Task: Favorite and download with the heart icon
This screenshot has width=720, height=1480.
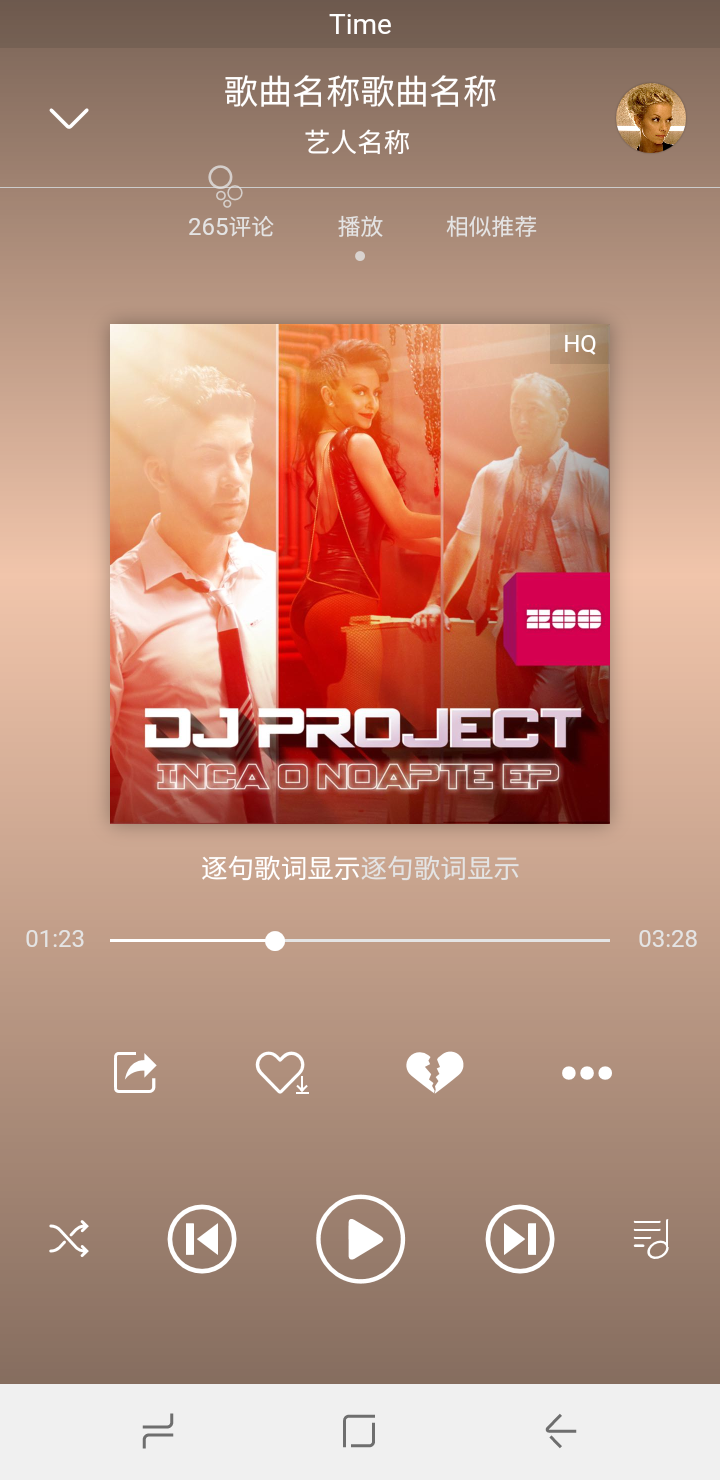Action: pos(281,1073)
